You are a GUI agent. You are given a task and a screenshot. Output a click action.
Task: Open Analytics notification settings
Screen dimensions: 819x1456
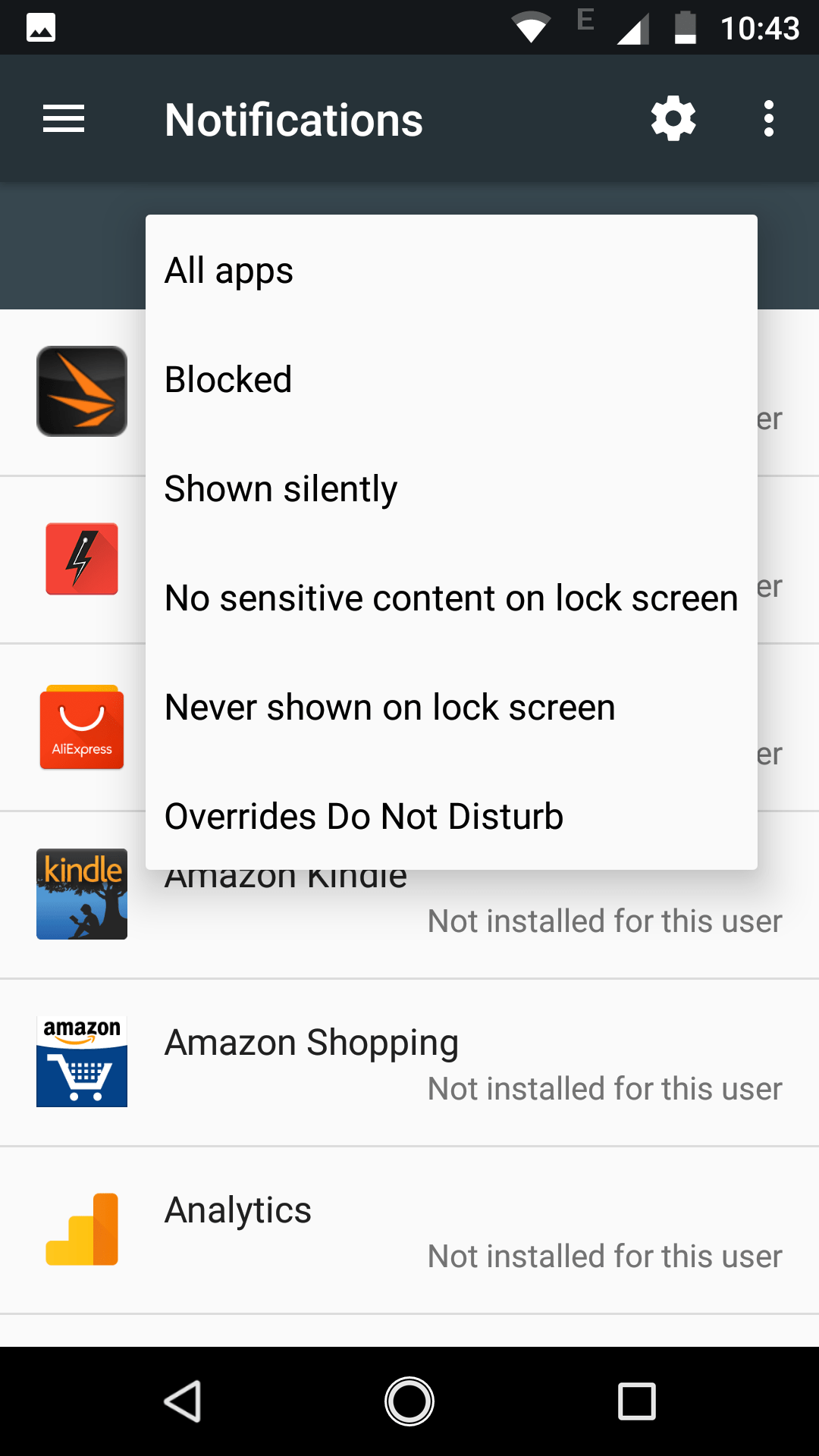pos(409,1230)
